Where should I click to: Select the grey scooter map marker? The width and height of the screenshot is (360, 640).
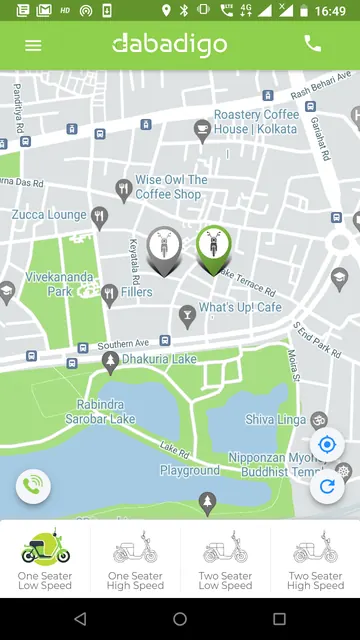click(x=164, y=252)
